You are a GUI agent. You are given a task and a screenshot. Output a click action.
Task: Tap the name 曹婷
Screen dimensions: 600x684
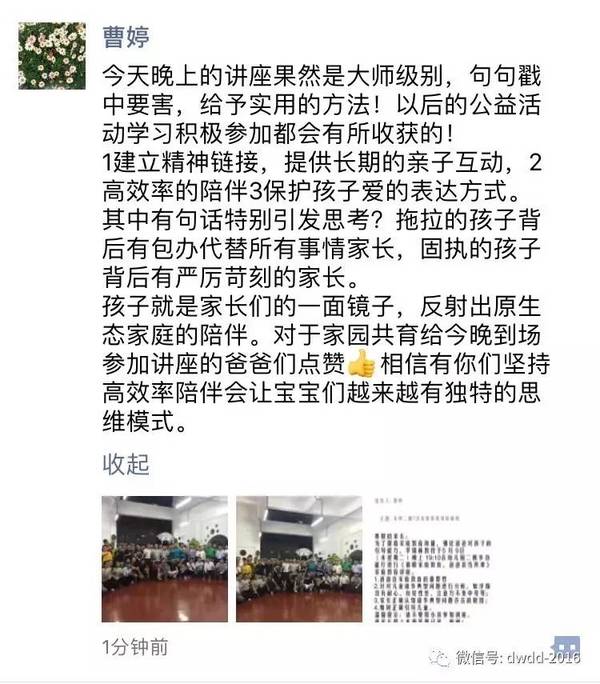[x=127, y=36]
